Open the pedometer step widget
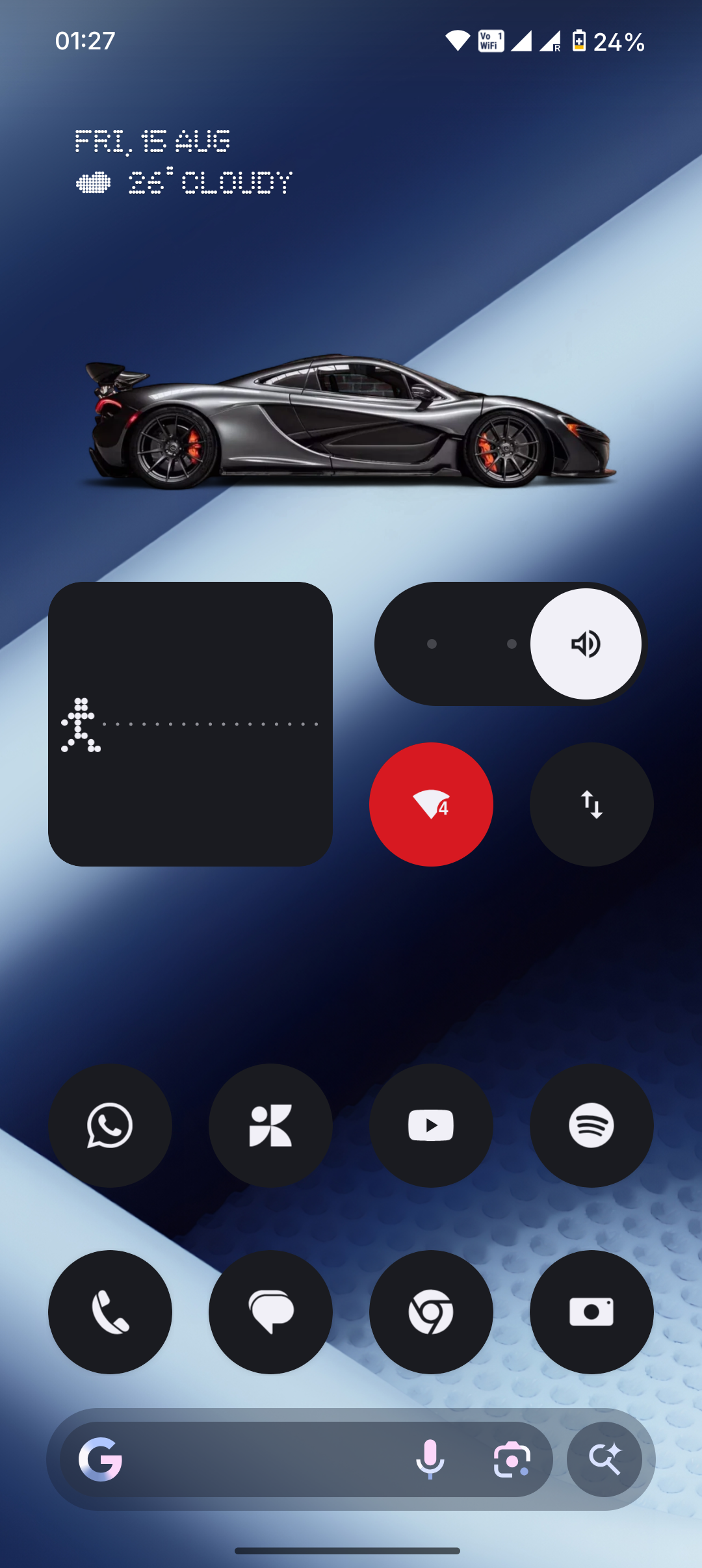Screen dimensions: 702x1568 pyautogui.click(x=190, y=724)
